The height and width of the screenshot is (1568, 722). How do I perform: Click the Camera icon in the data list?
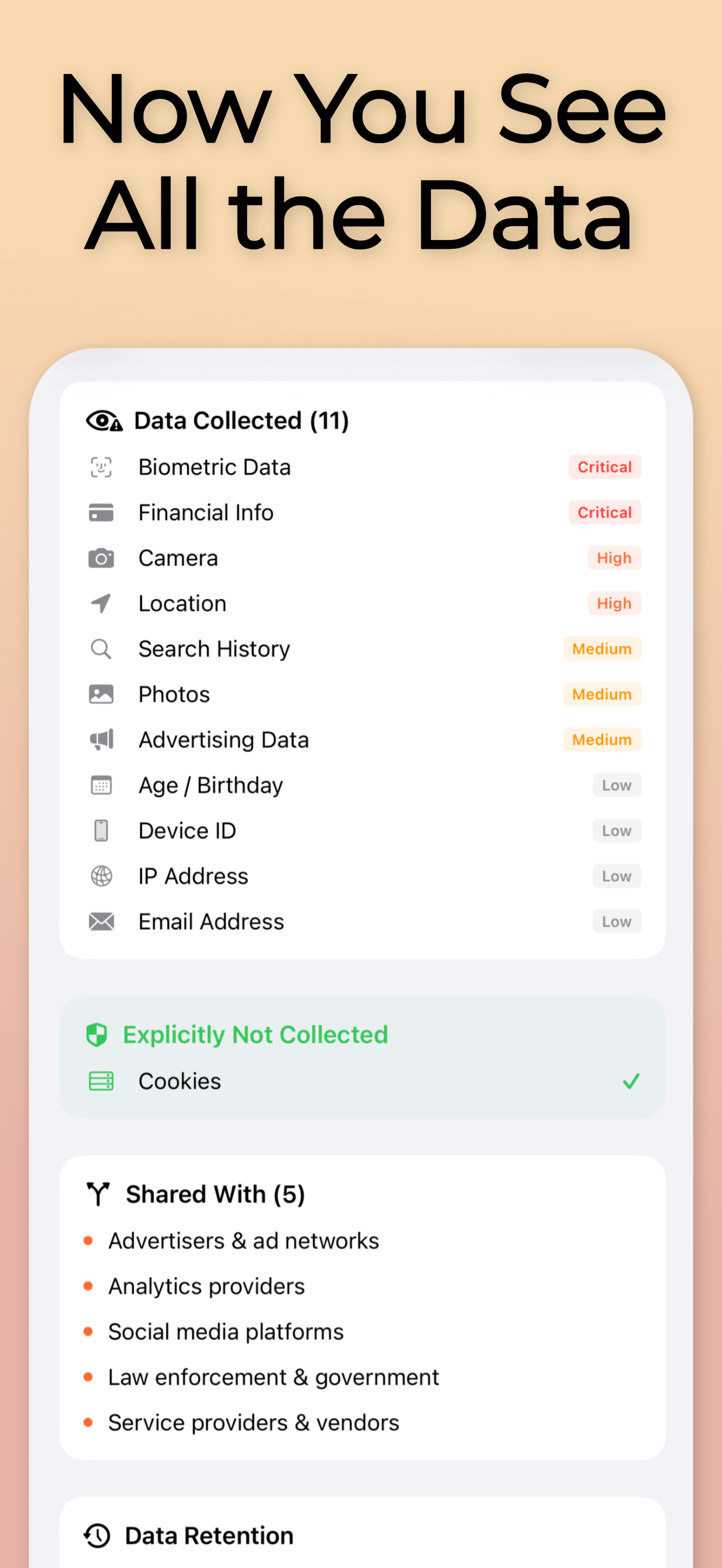click(101, 558)
